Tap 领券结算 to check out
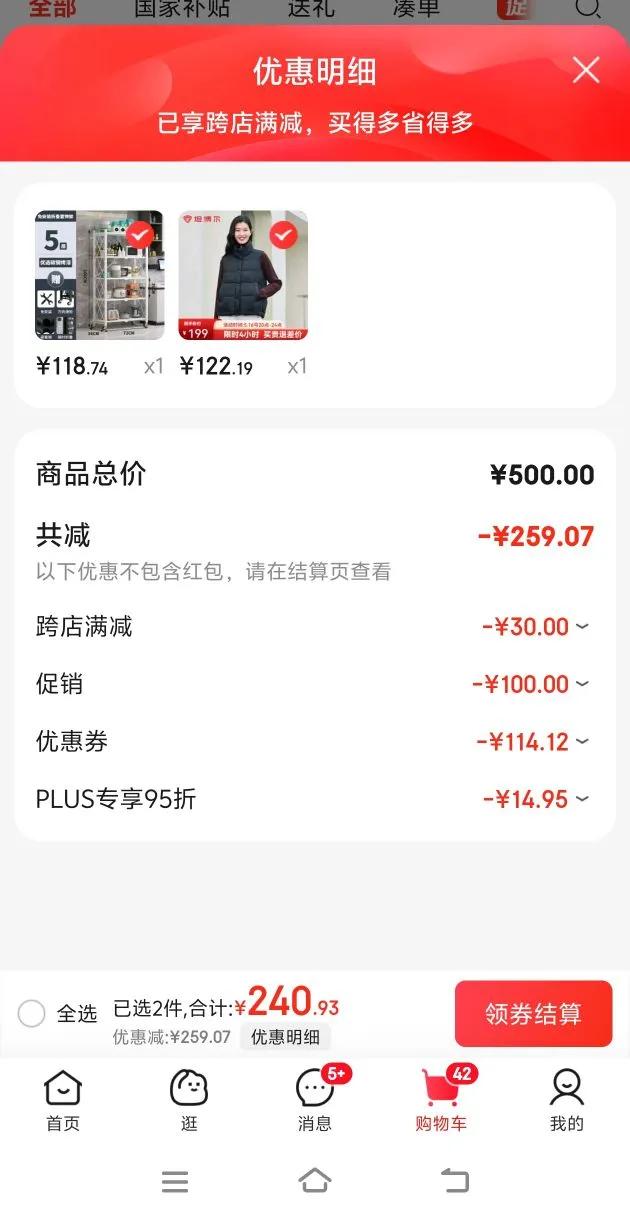630x1219 pixels. click(533, 1013)
